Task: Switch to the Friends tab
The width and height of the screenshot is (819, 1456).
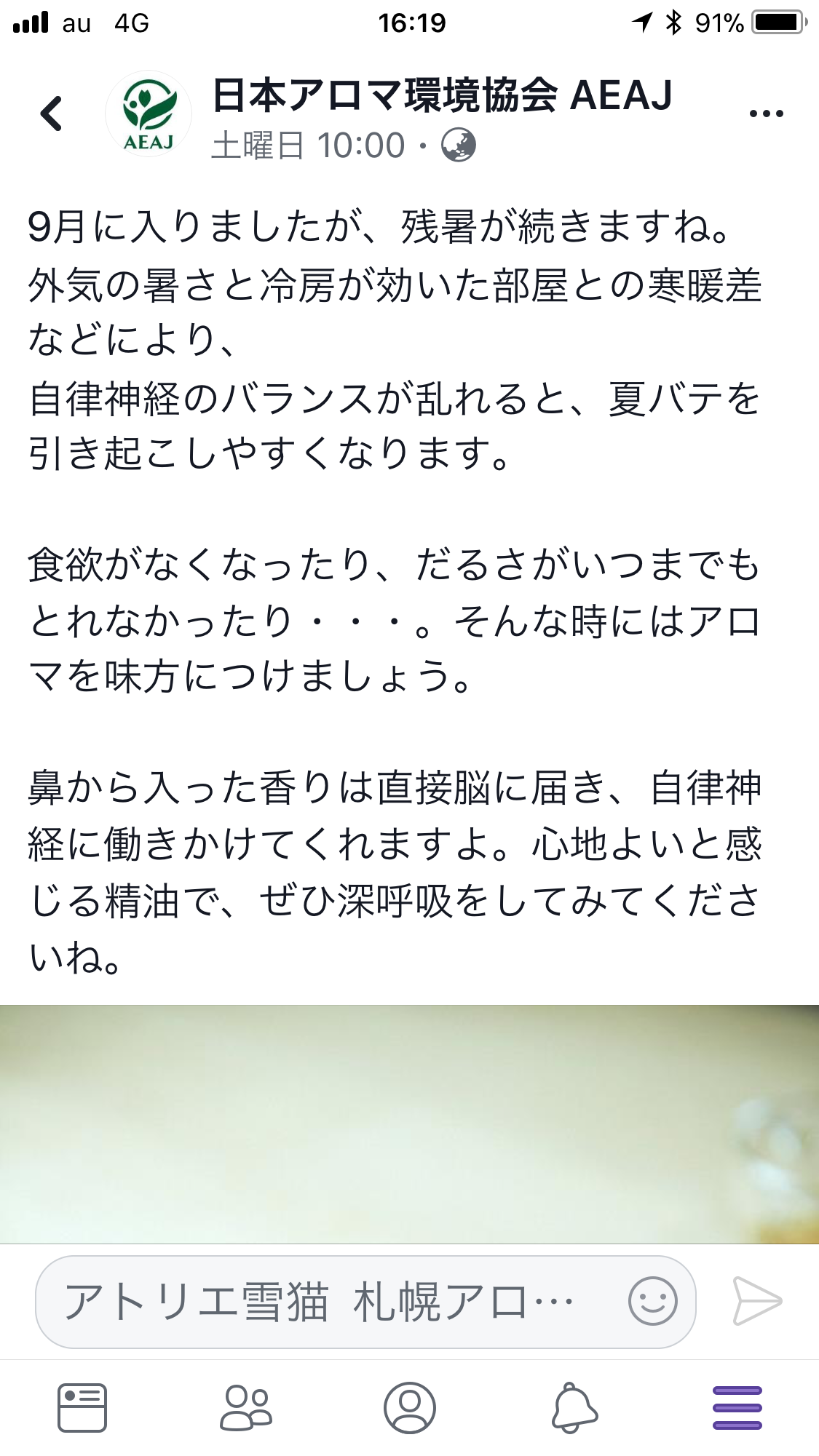Action: point(246,1407)
